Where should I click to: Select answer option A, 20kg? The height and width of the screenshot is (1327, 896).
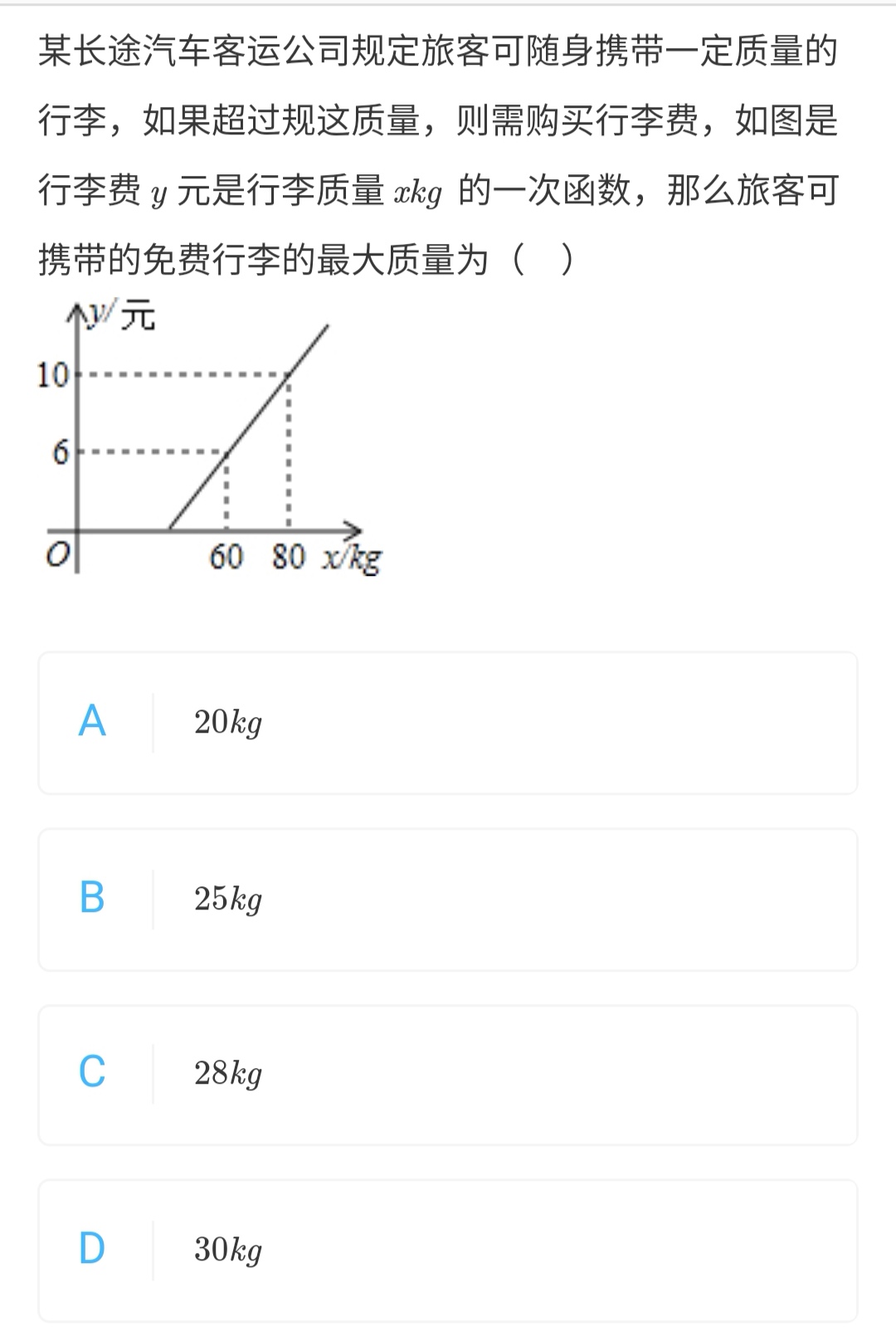(x=448, y=723)
